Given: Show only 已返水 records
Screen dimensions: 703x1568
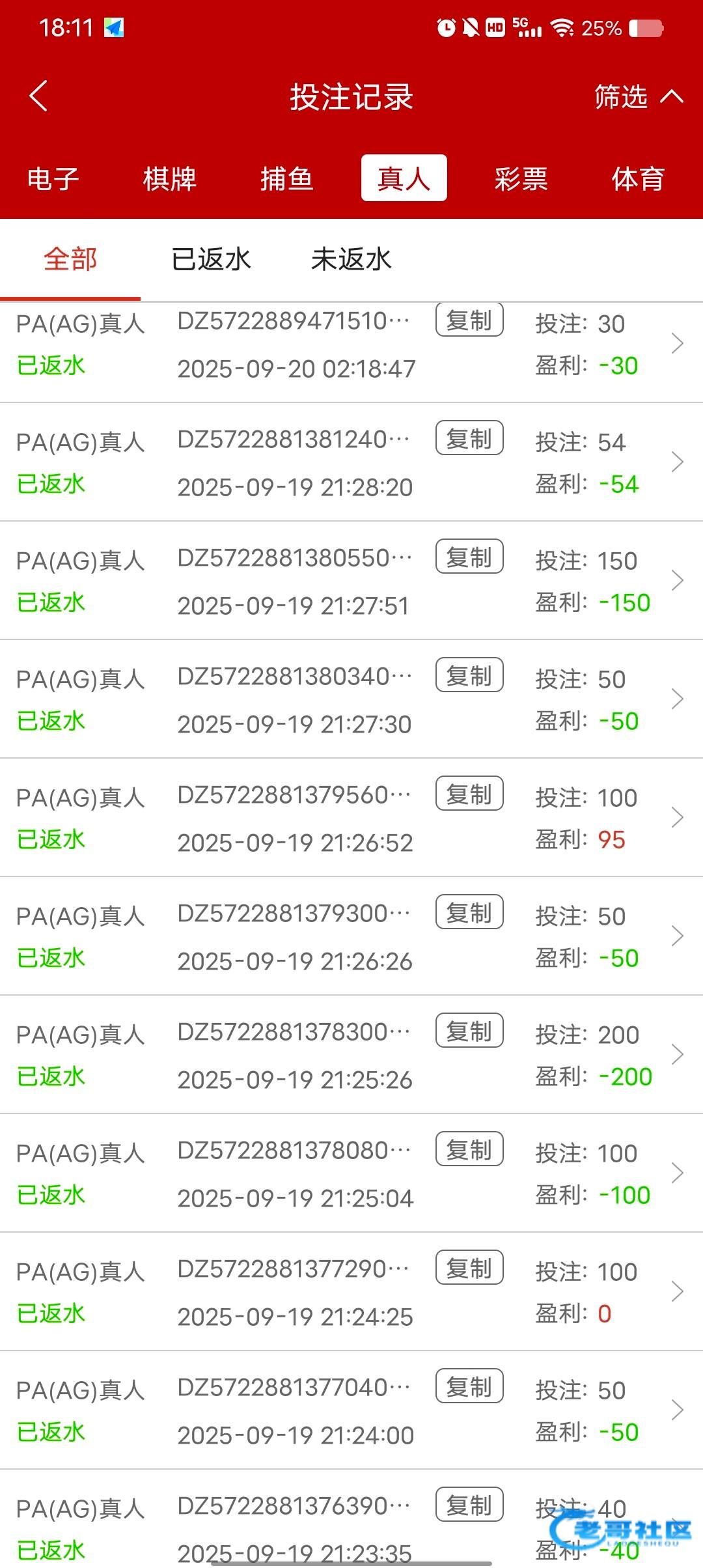Looking at the screenshot, I should click(211, 259).
